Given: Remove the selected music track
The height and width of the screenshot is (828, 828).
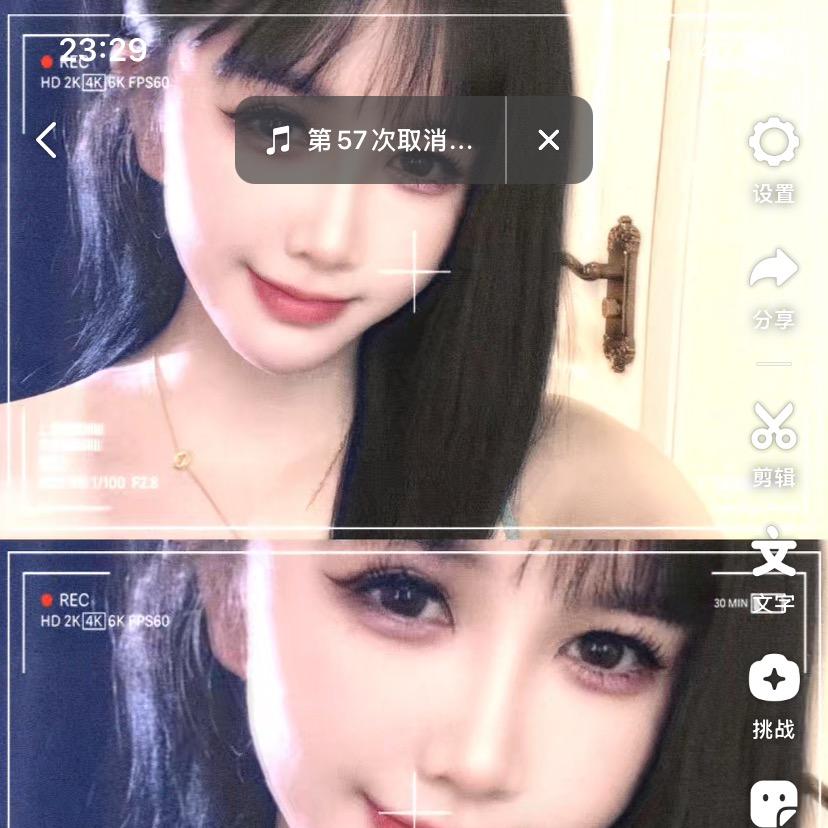Looking at the screenshot, I should pos(548,140).
